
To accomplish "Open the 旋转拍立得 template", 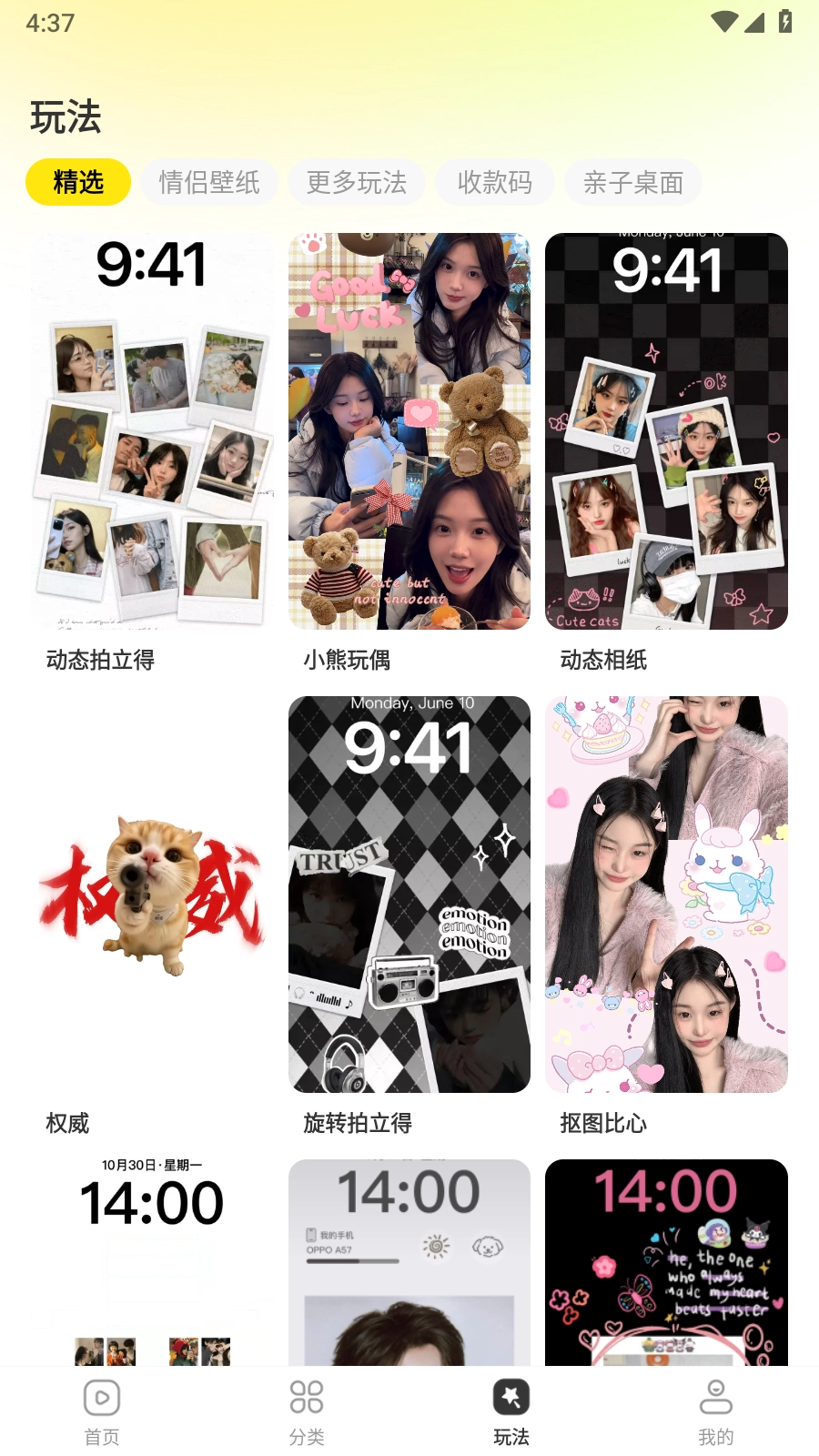I will point(409,895).
